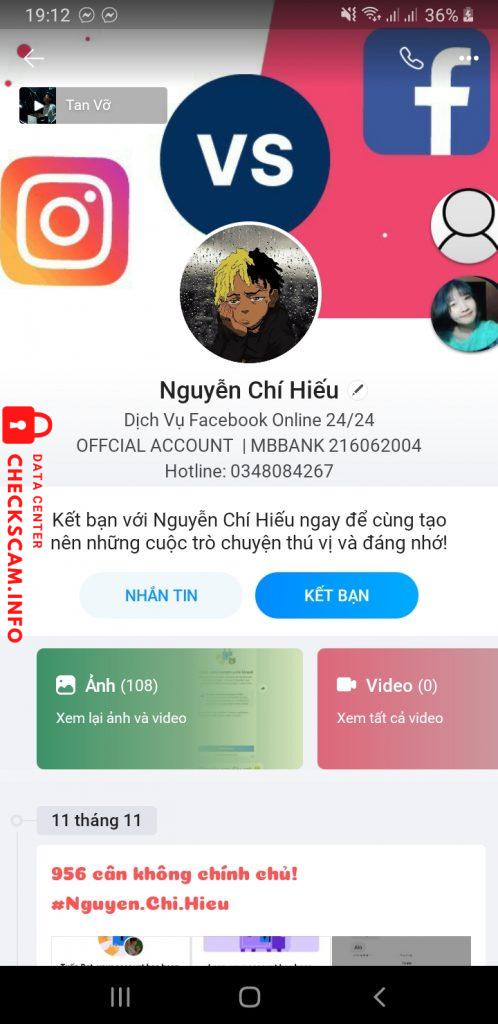Edit the alias name with pencil icon
This screenshot has height=1024, width=498.
(357, 391)
